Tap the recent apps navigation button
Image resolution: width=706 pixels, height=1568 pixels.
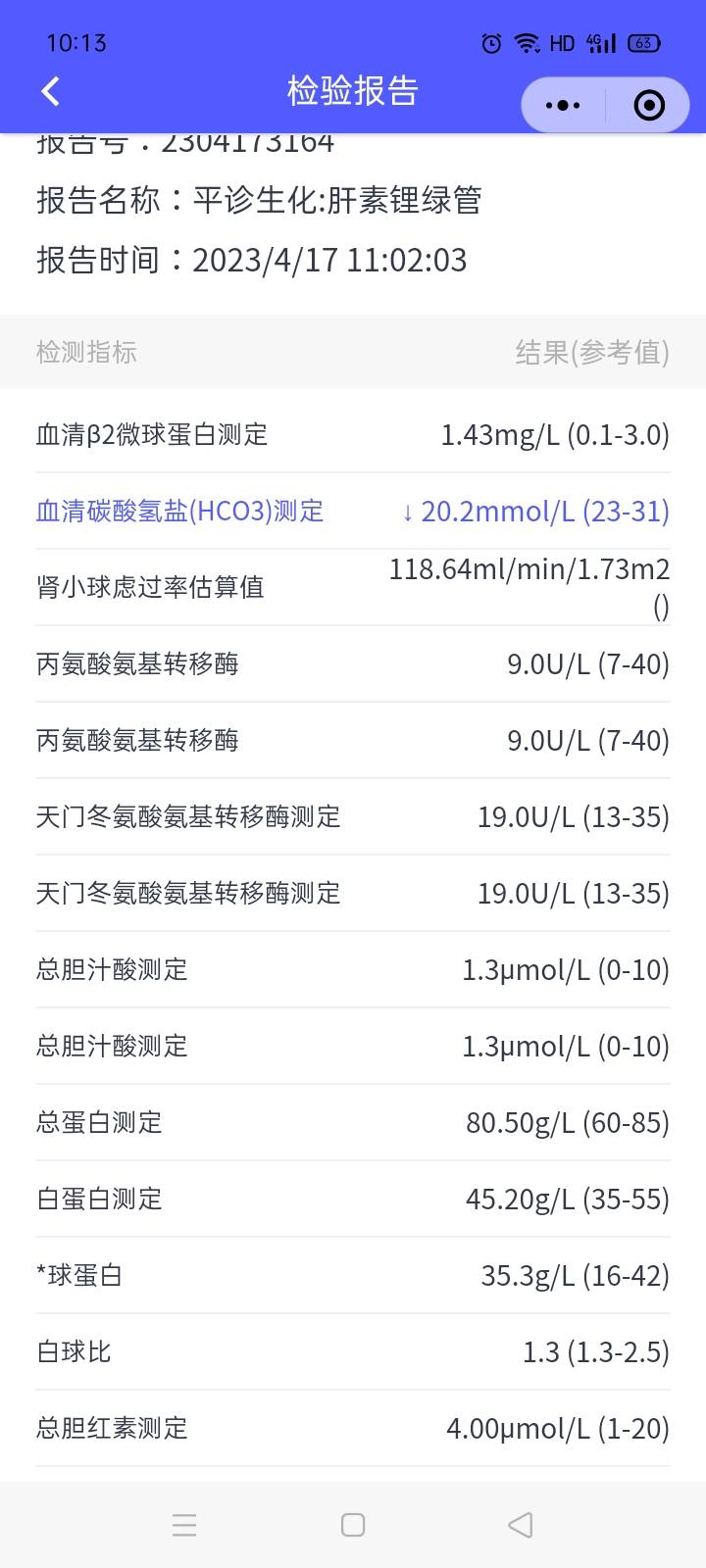(184, 1525)
